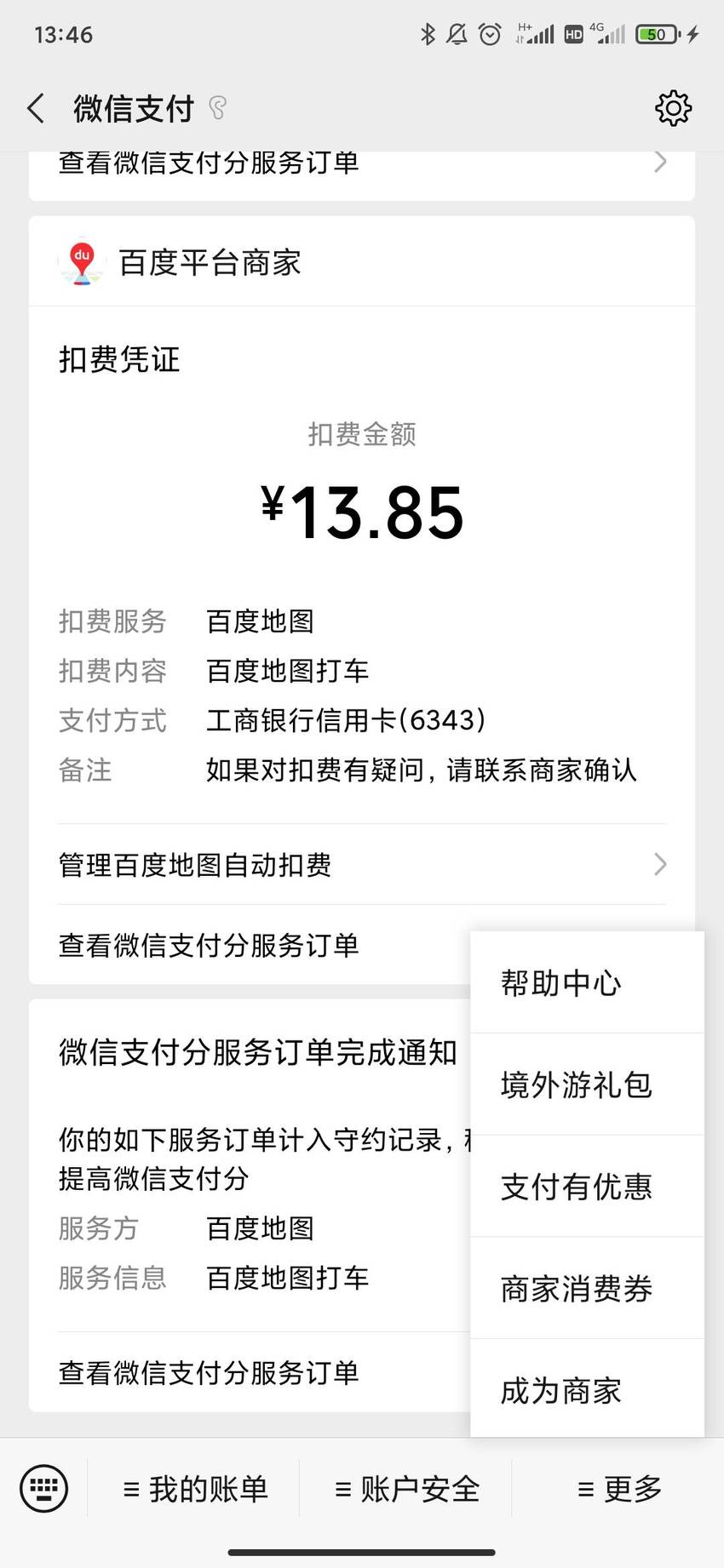The width and height of the screenshot is (724, 1568).
Task: Select 帮助中心 from the popup menu
Action: pos(588,983)
